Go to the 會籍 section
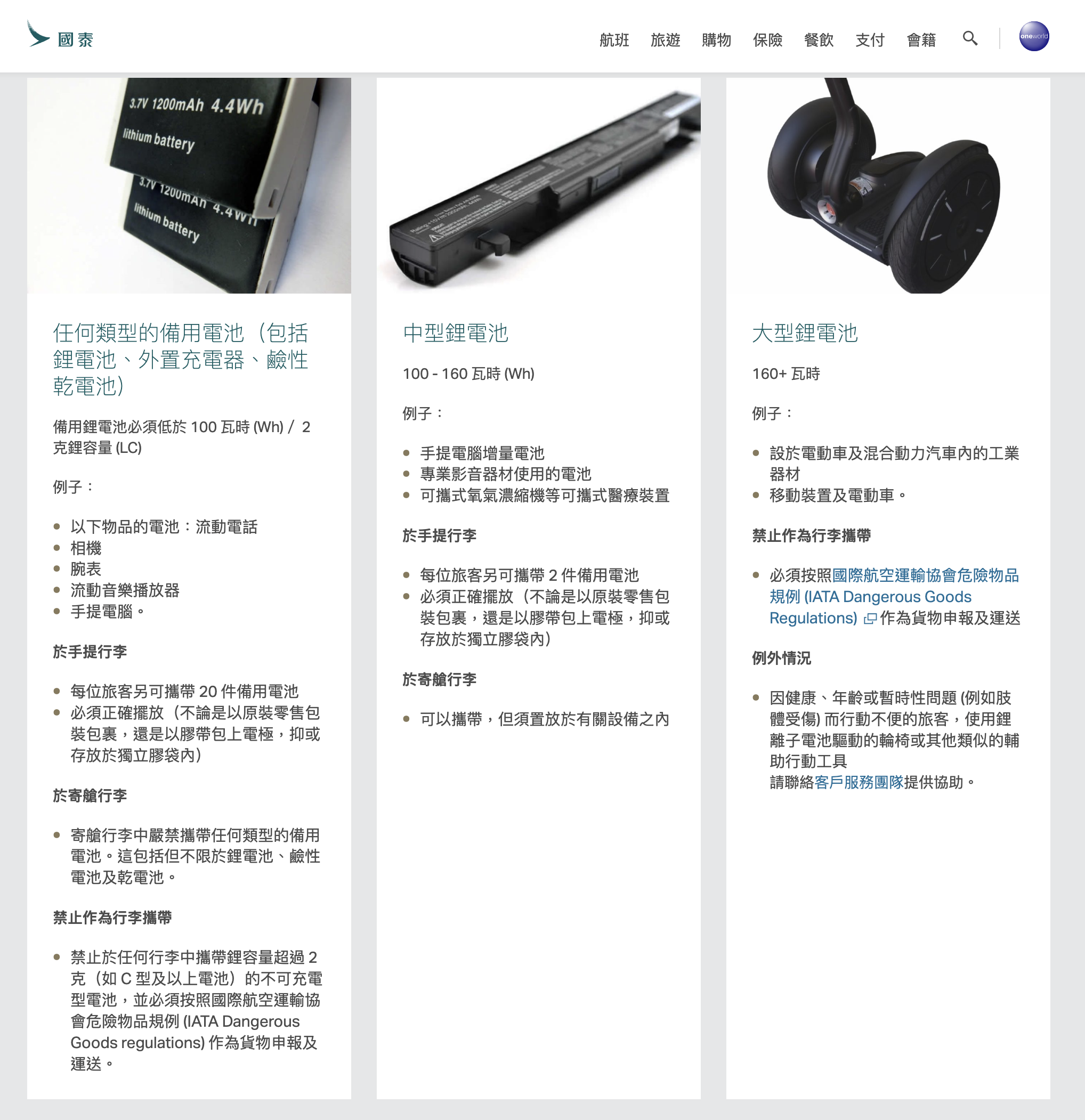The height and width of the screenshot is (1120, 1085). 921,40
